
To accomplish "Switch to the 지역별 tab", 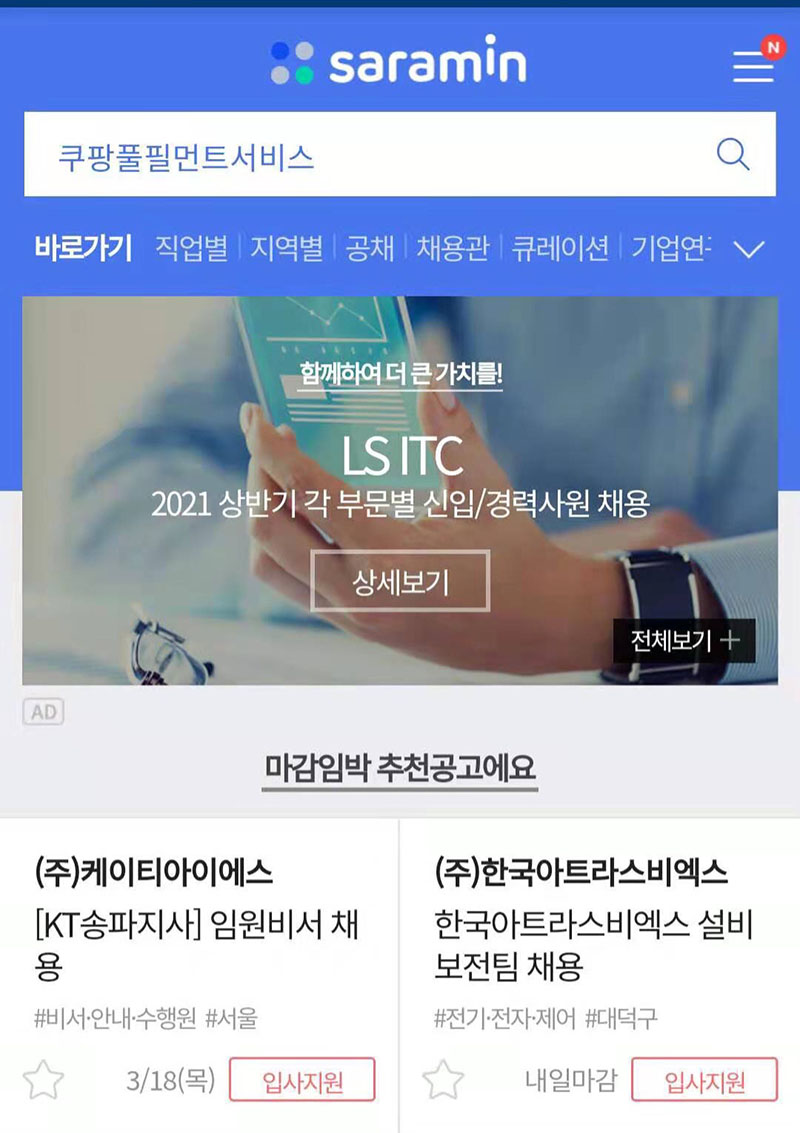I will pyautogui.click(x=286, y=248).
